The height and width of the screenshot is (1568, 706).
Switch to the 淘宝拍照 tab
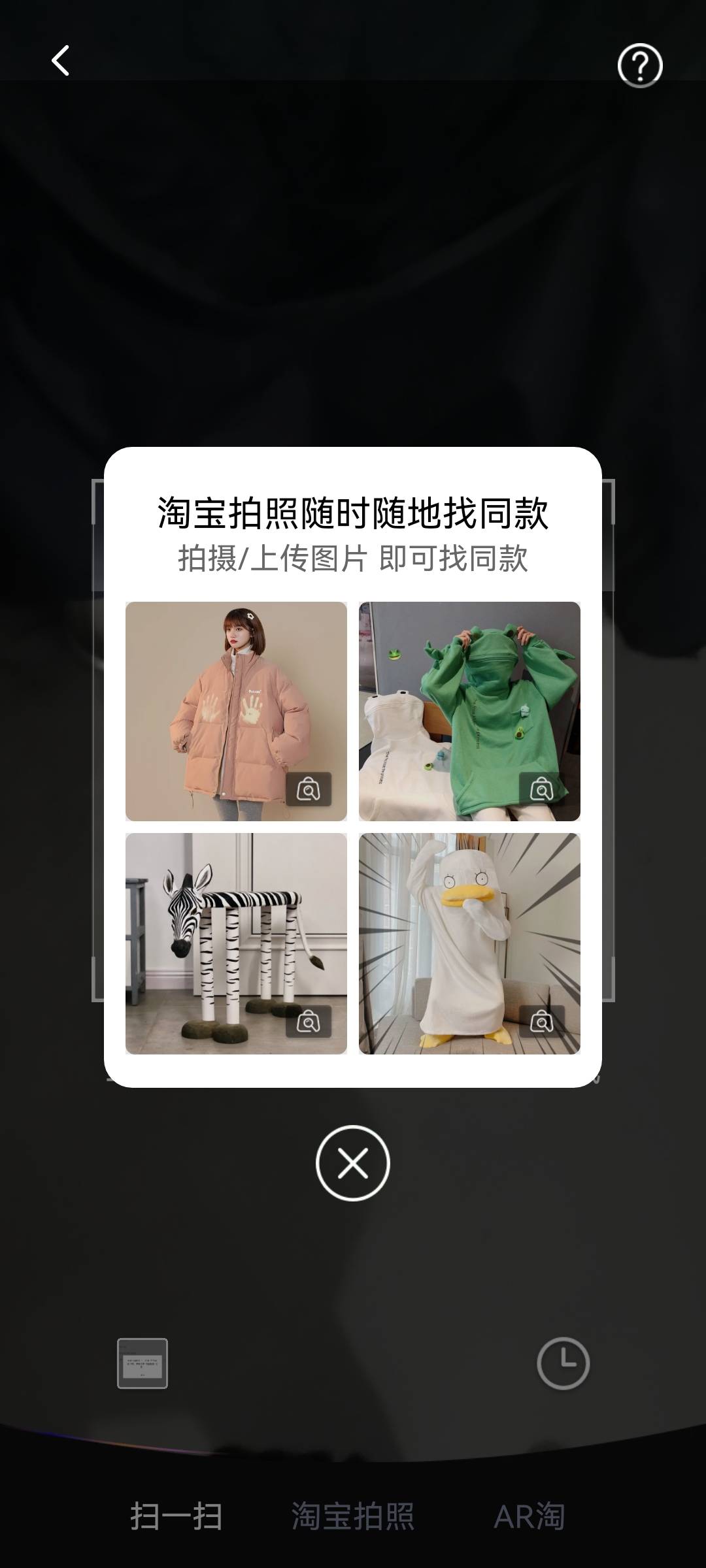(353, 1516)
